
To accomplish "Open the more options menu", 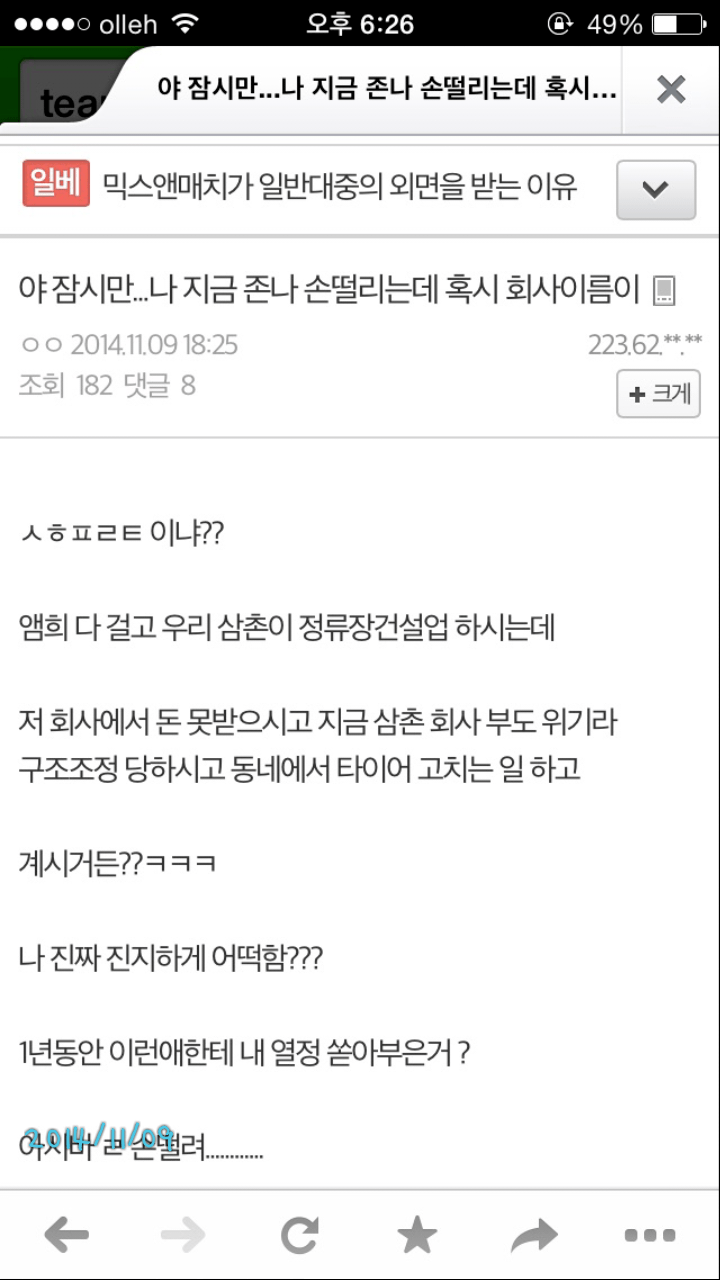I will 649,1236.
